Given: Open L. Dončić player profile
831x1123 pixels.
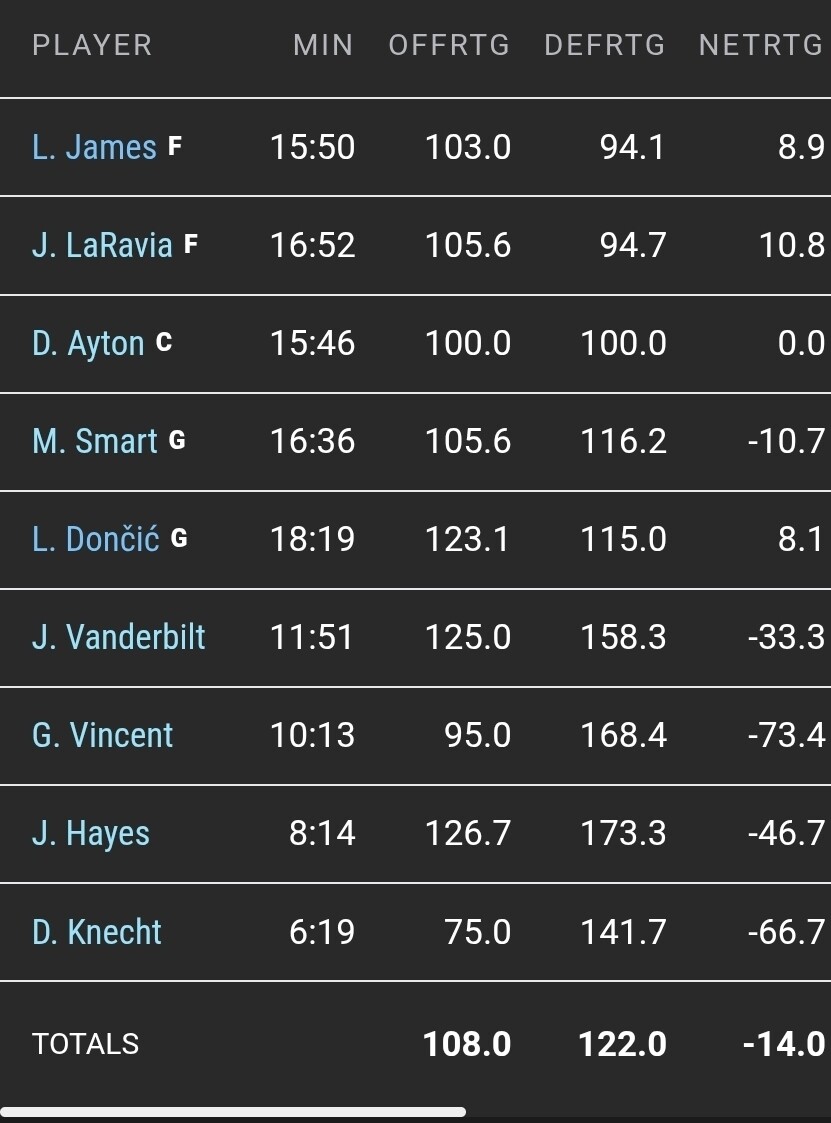Looking at the screenshot, I should (x=96, y=540).
